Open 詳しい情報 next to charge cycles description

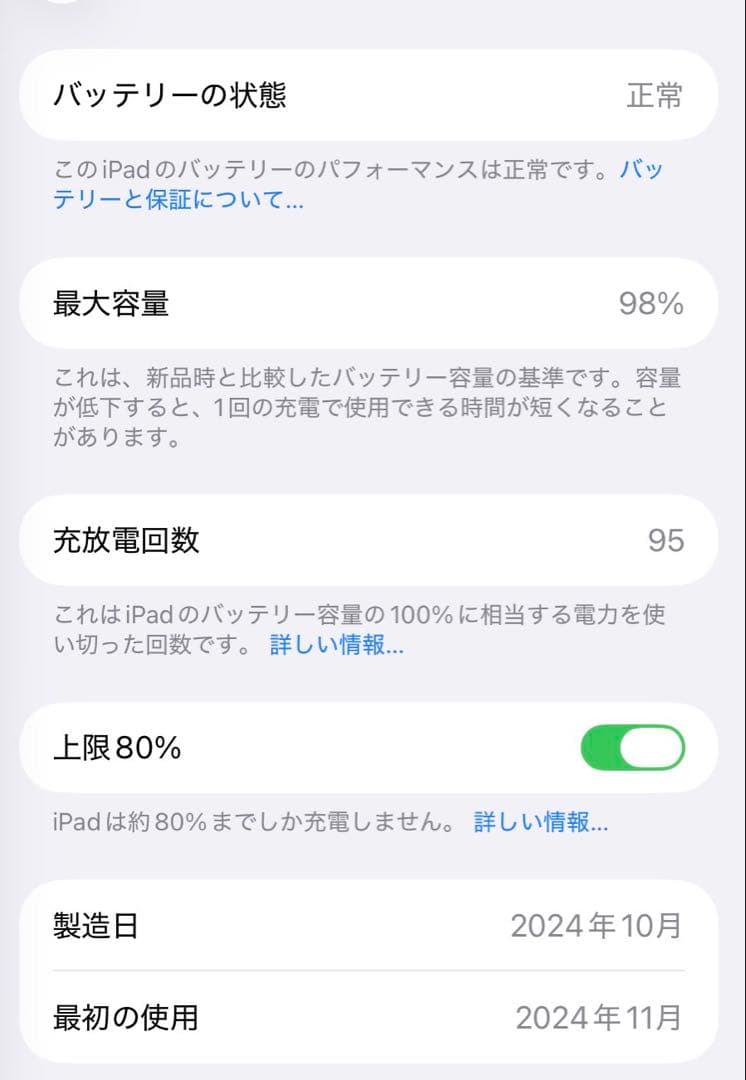pyautogui.click(x=335, y=645)
